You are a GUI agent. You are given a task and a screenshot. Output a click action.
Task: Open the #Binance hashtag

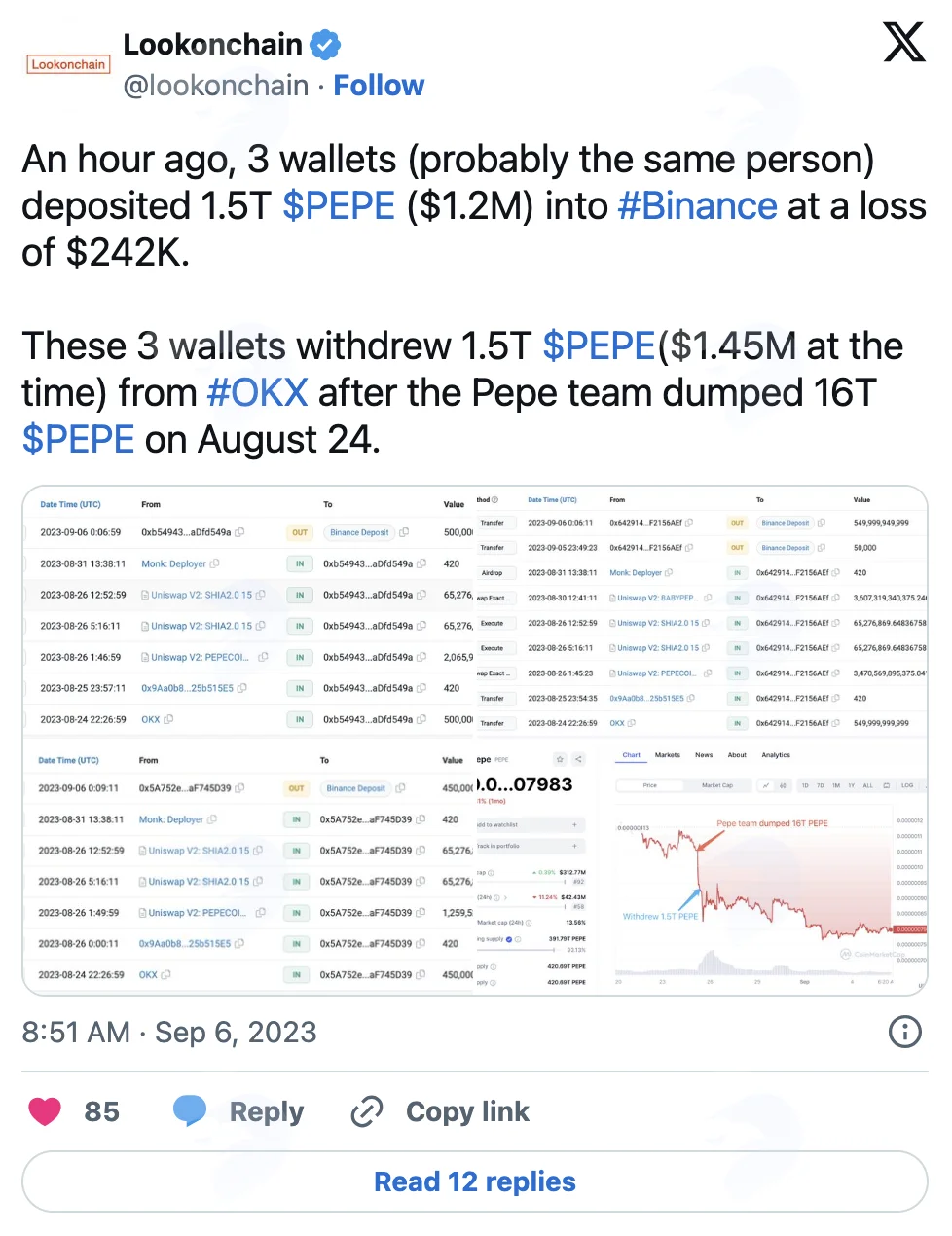click(x=698, y=206)
